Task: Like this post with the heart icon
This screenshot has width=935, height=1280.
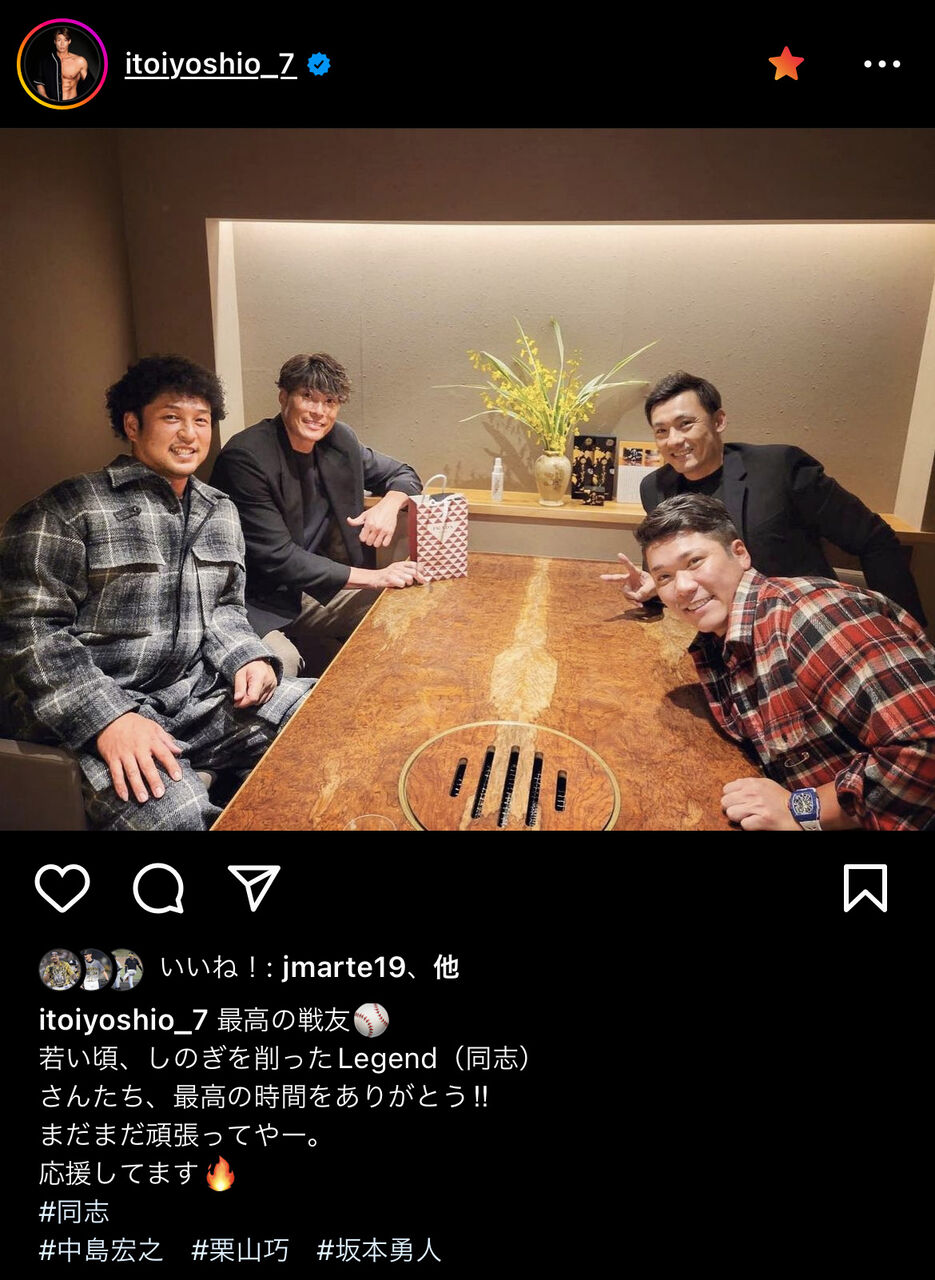Action: (62, 887)
